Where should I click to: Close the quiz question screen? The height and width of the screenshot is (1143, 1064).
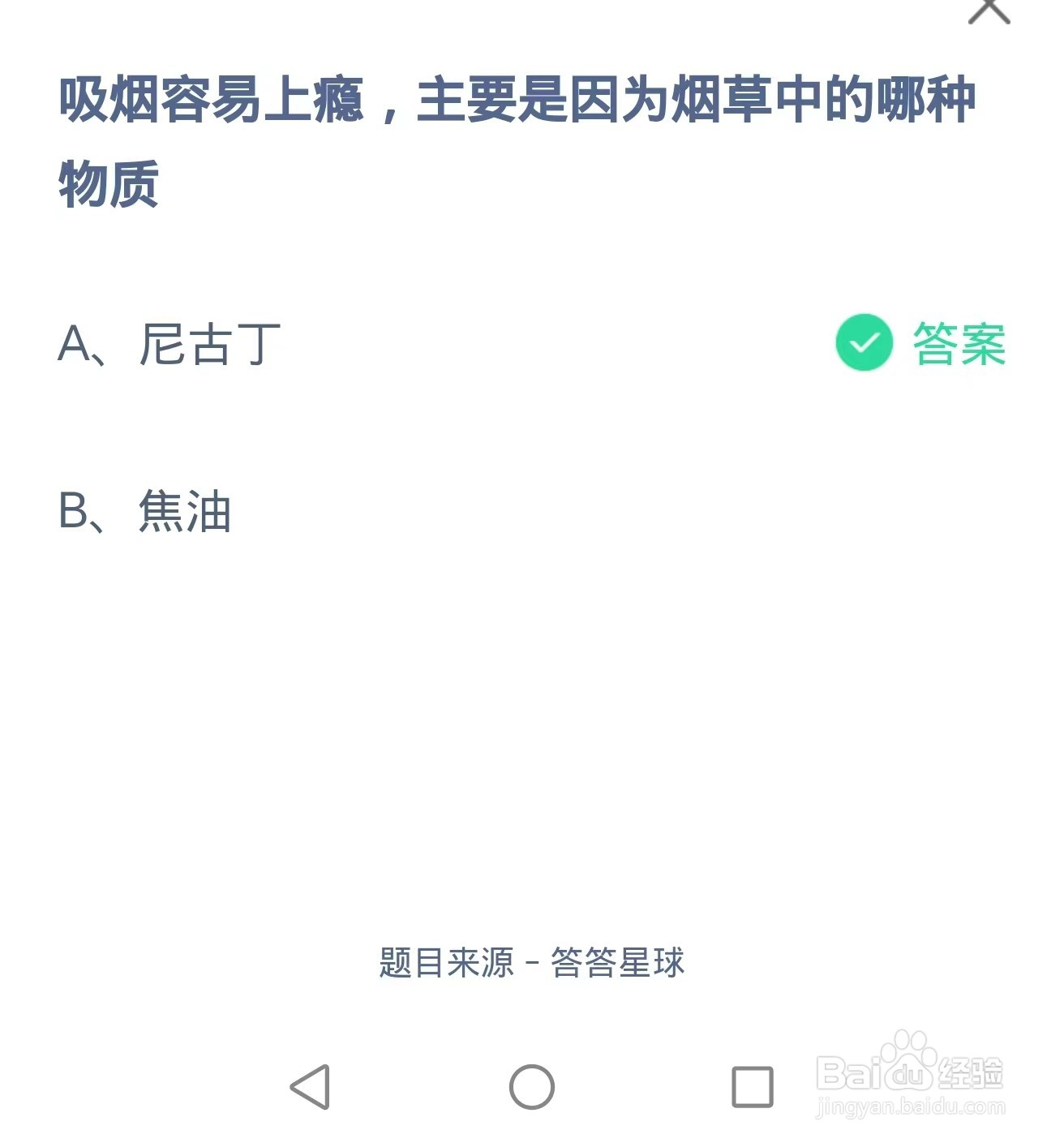click(x=989, y=10)
